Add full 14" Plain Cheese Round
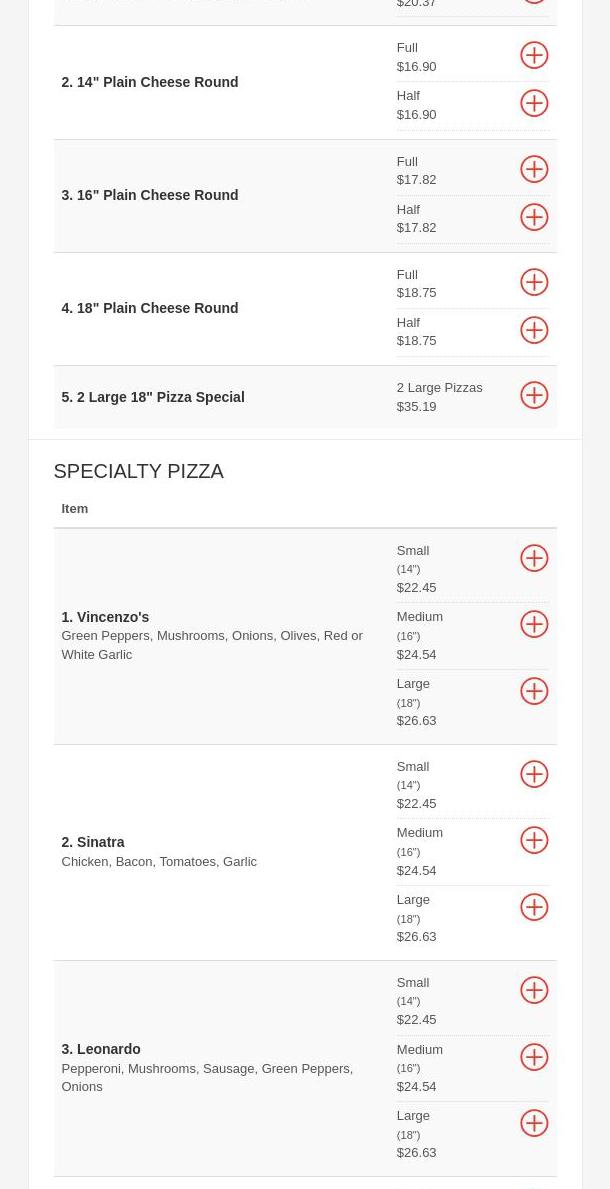The image size is (610, 1189). tap(534, 56)
